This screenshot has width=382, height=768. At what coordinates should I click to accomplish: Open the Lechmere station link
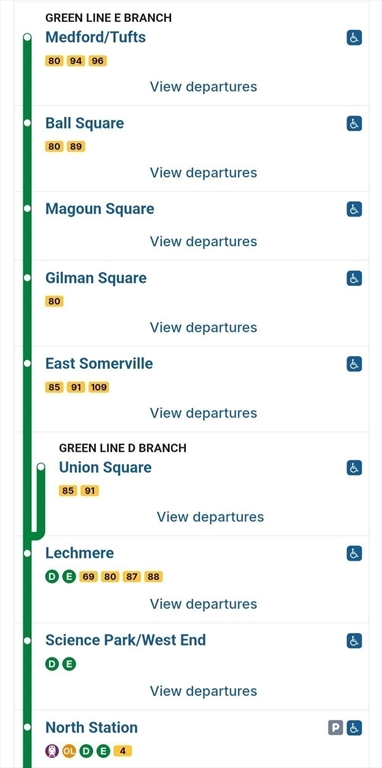tap(79, 553)
